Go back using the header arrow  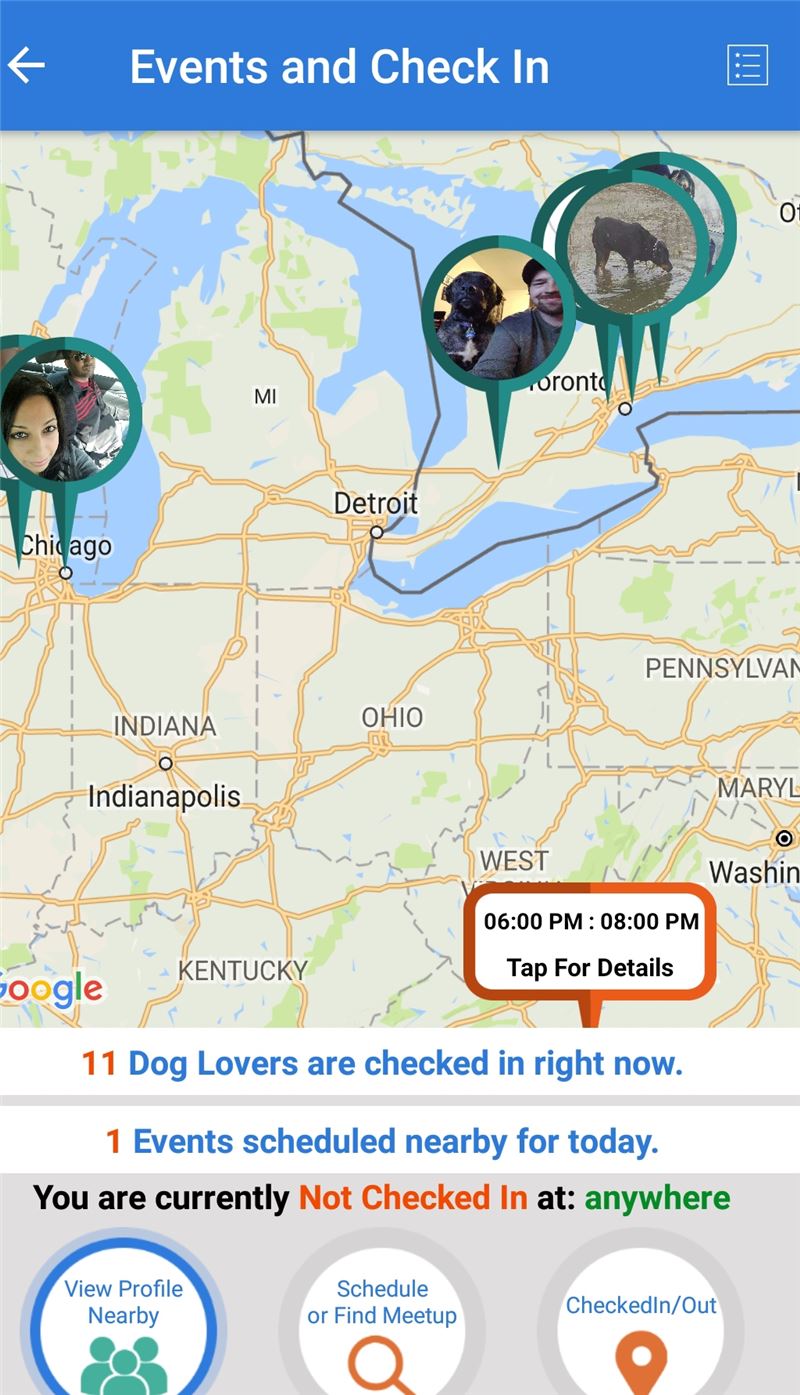coord(27,66)
